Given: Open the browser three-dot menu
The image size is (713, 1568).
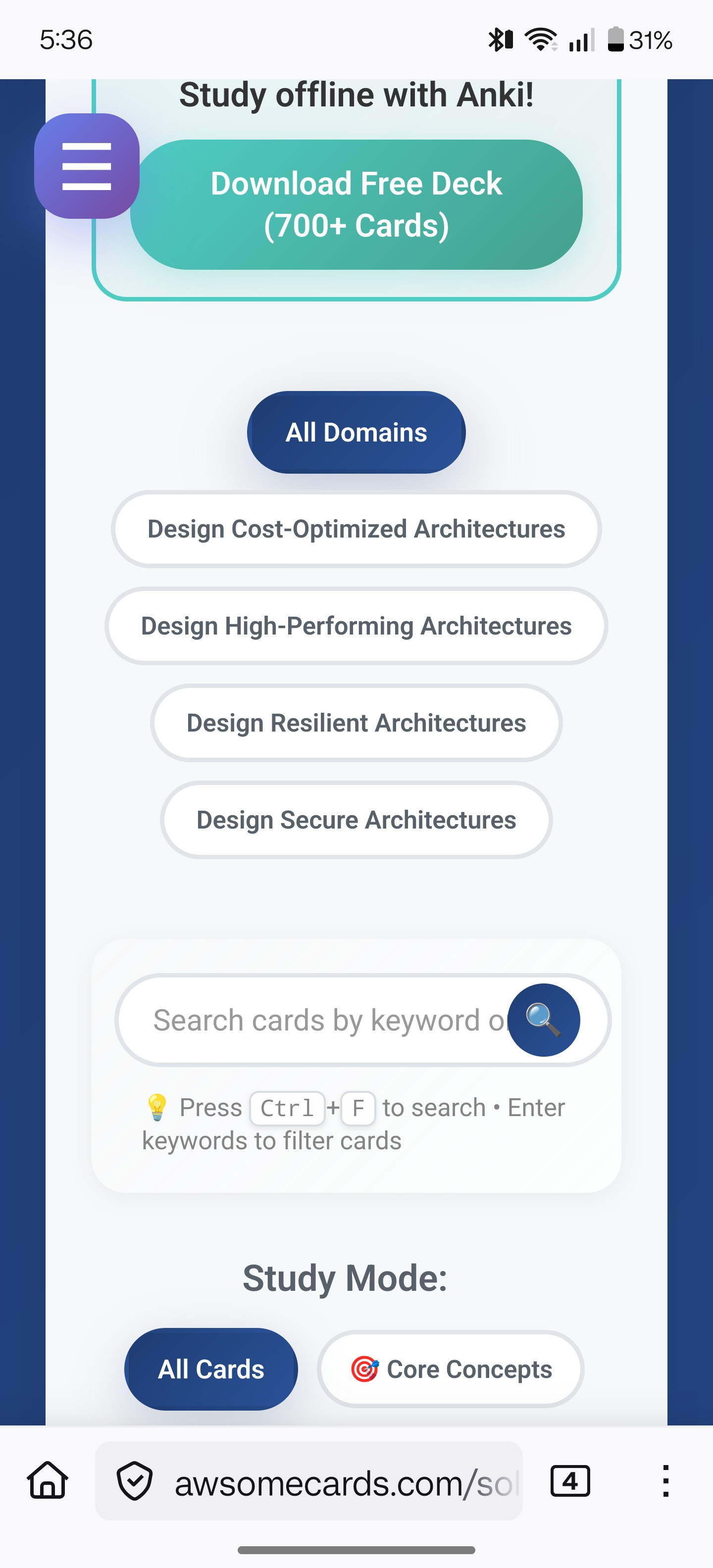Looking at the screenshot, I should pos(665,1480).
